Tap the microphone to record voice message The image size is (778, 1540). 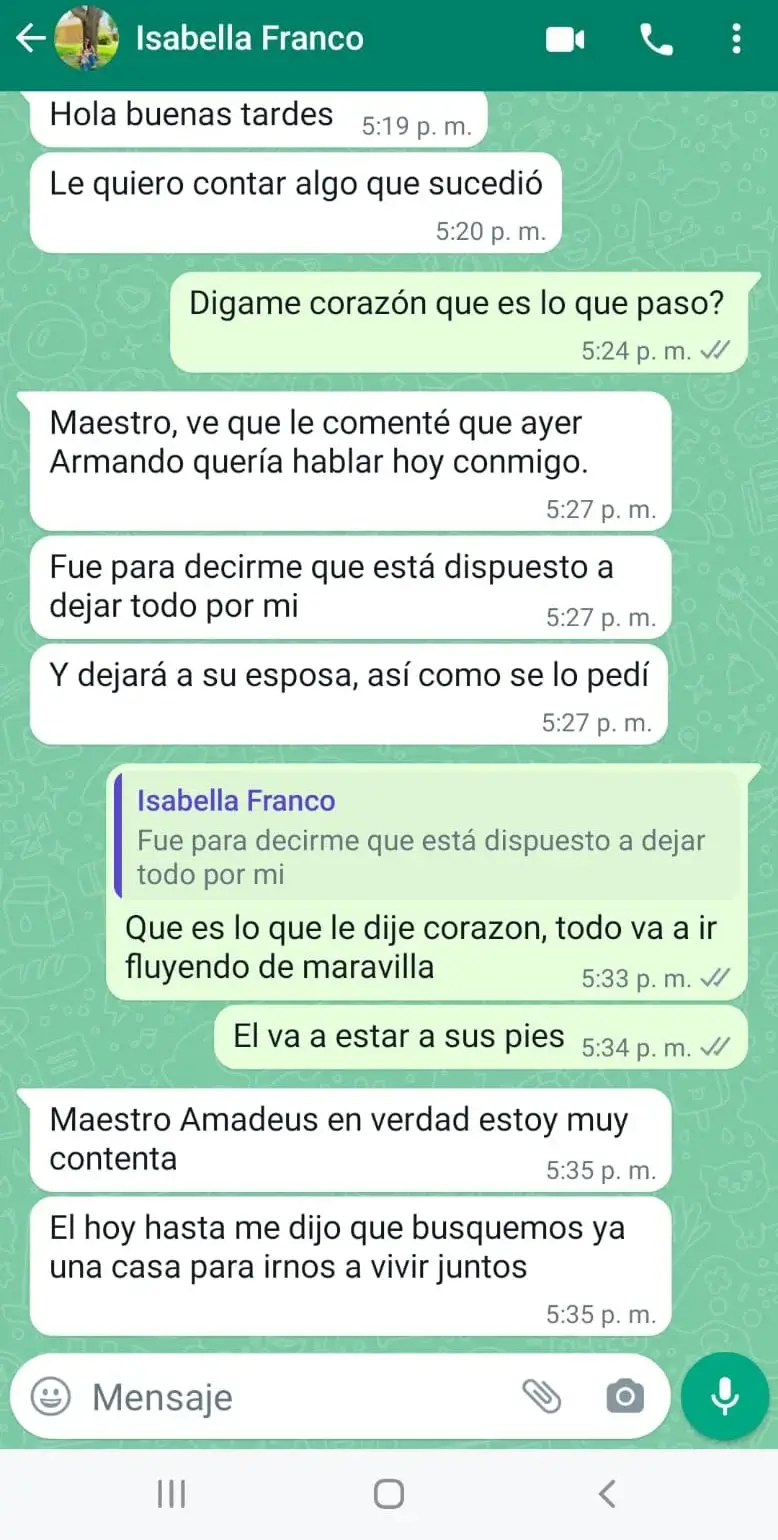[722, 1396]
